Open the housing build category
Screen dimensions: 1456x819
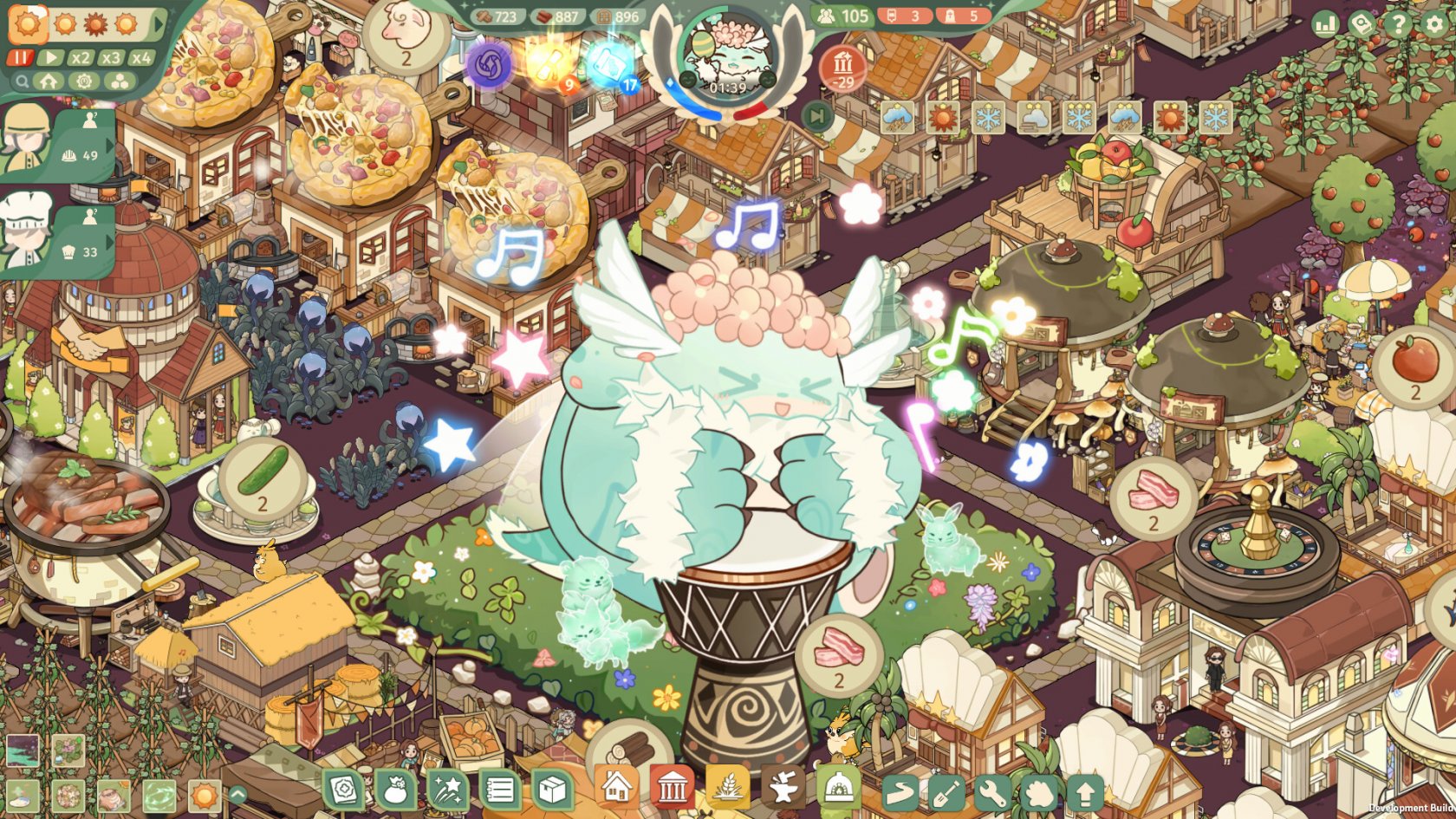[616, 788]
